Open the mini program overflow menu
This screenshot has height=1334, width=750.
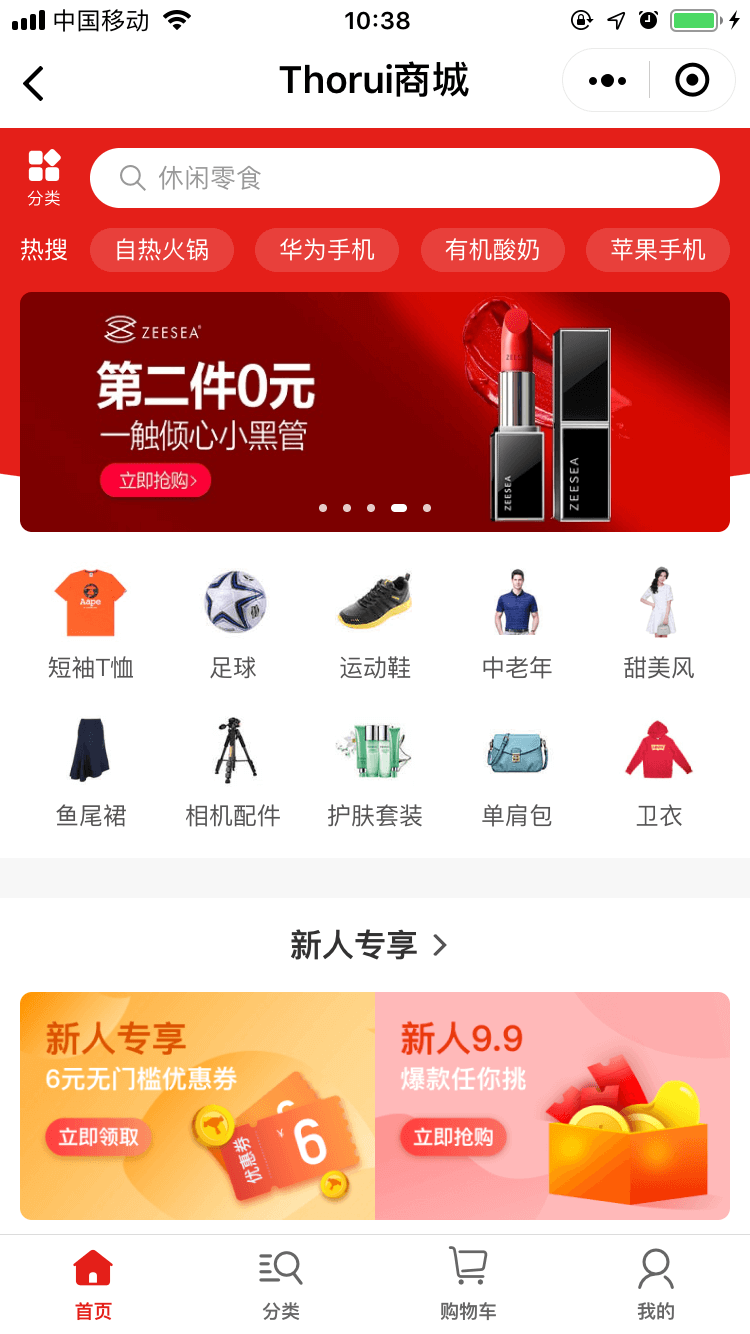[607, 81]
